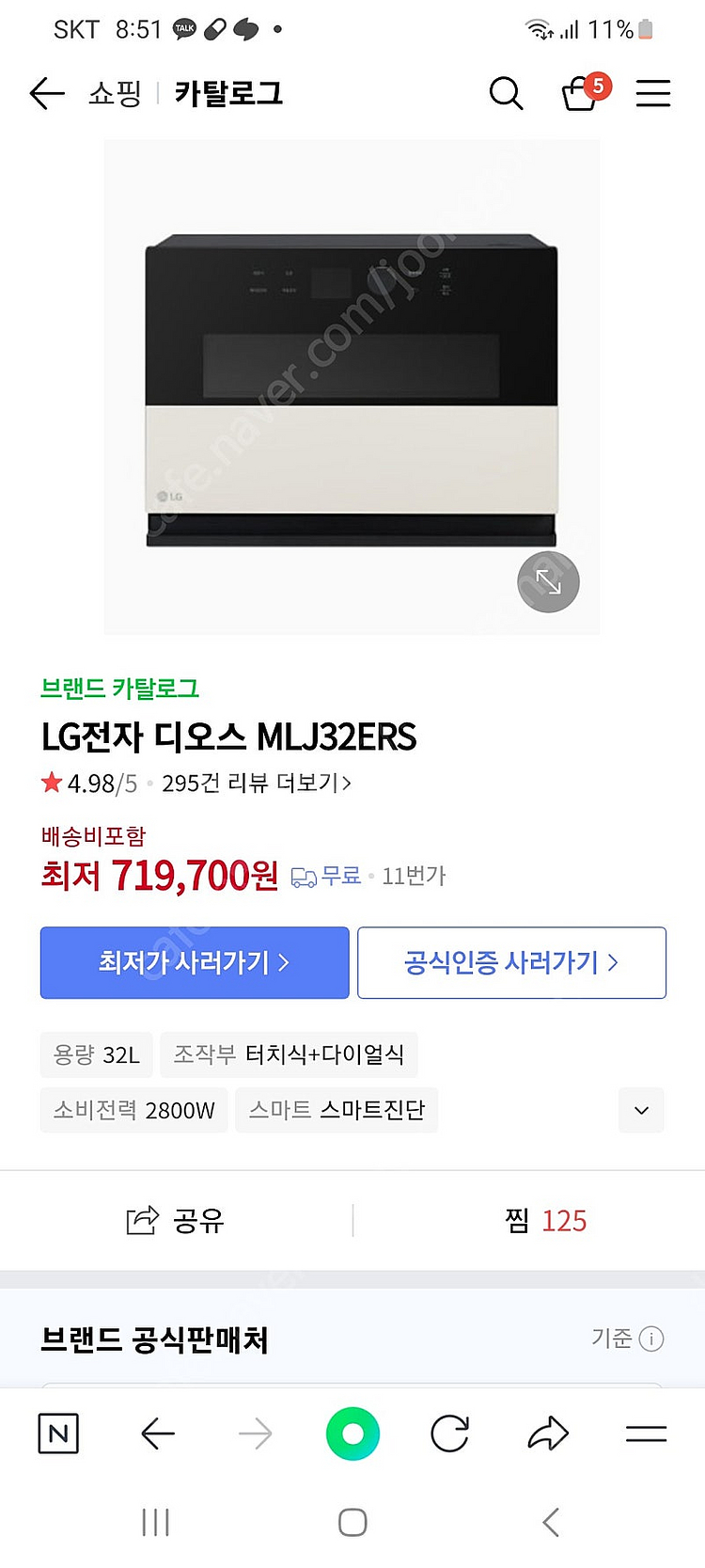Toggle the 찜 wishlist showing 125
The width and height of the screenshot is (705, 1568).
(x=545, y=1220)
